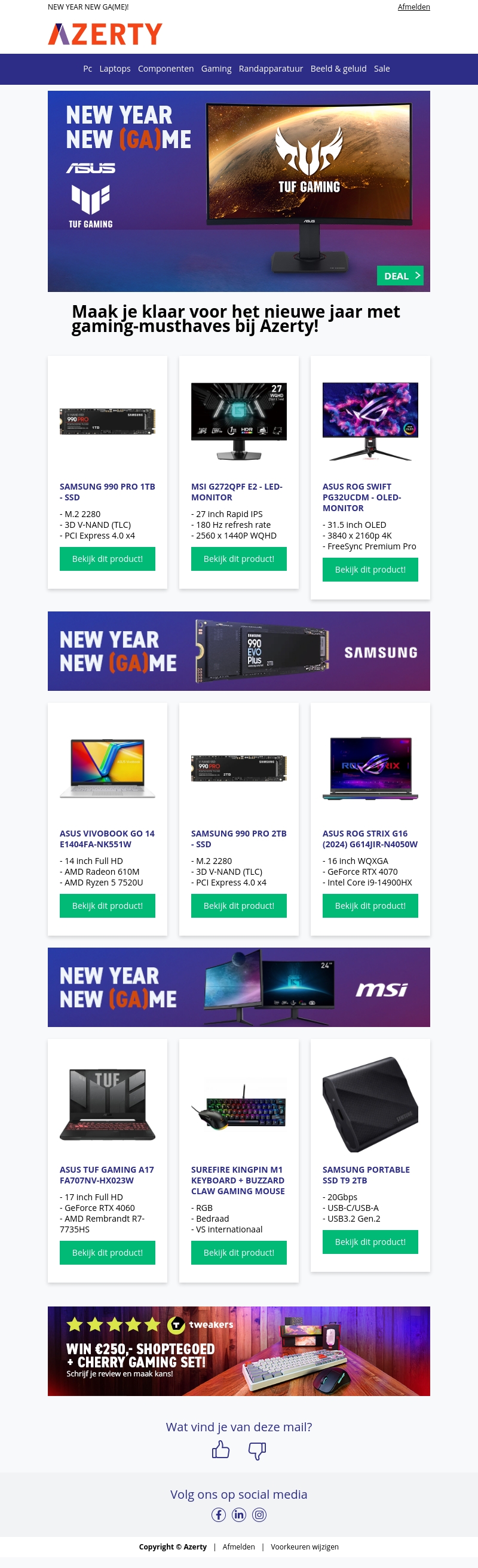View the ASUS Vivobook Go 14 product
This screenshot has height=1568, width=478.
tap(107, 906)
